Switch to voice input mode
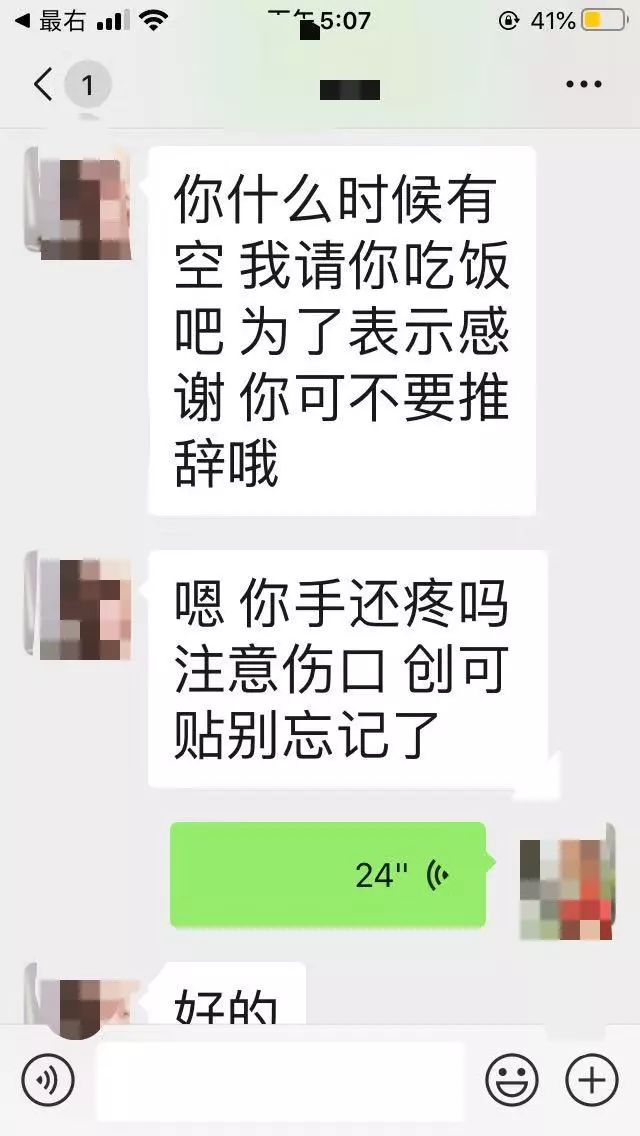This screenshot has height=1136, width=640. pos(48,1080)
